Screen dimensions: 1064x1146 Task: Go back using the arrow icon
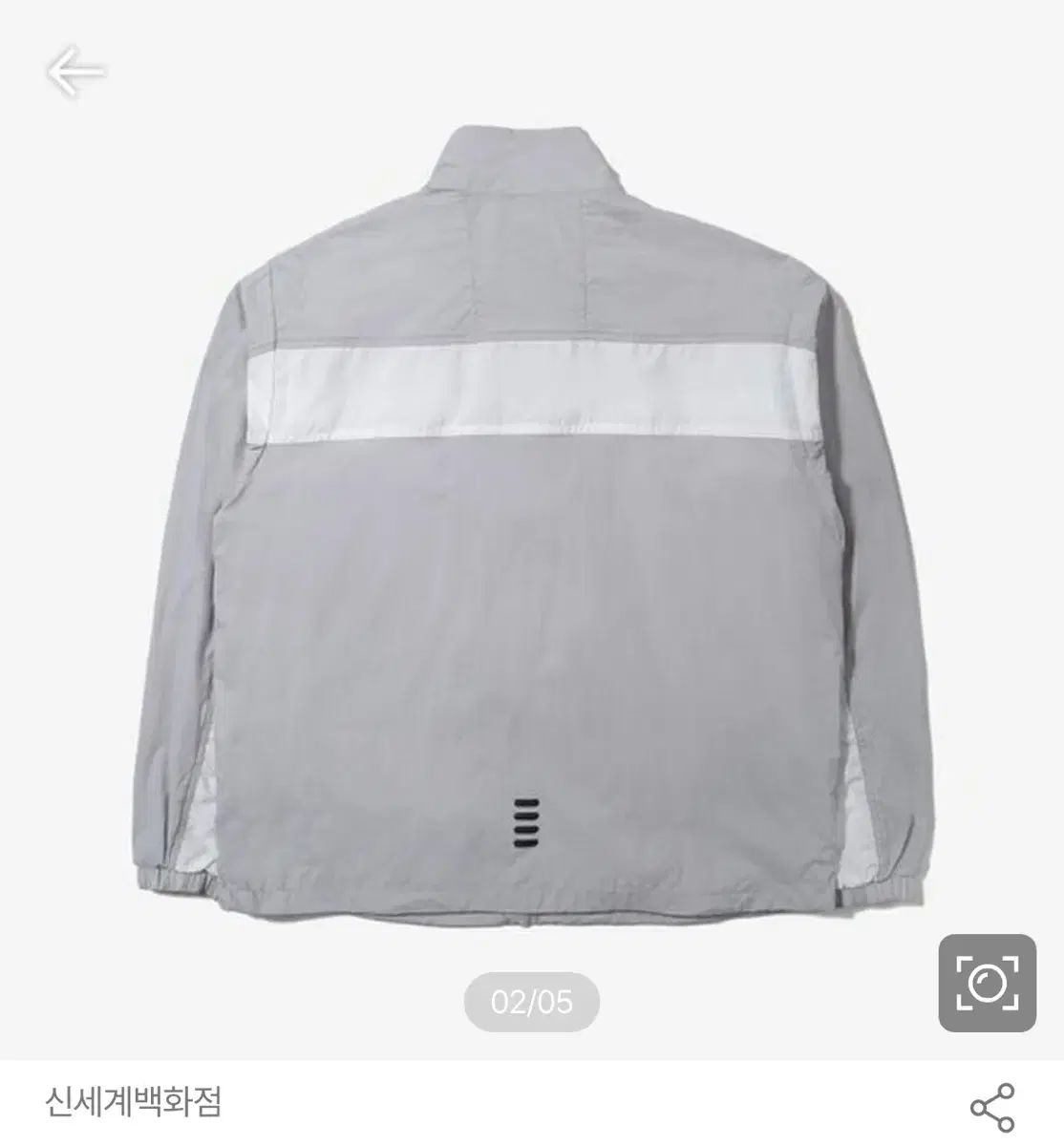coord(74,72)
